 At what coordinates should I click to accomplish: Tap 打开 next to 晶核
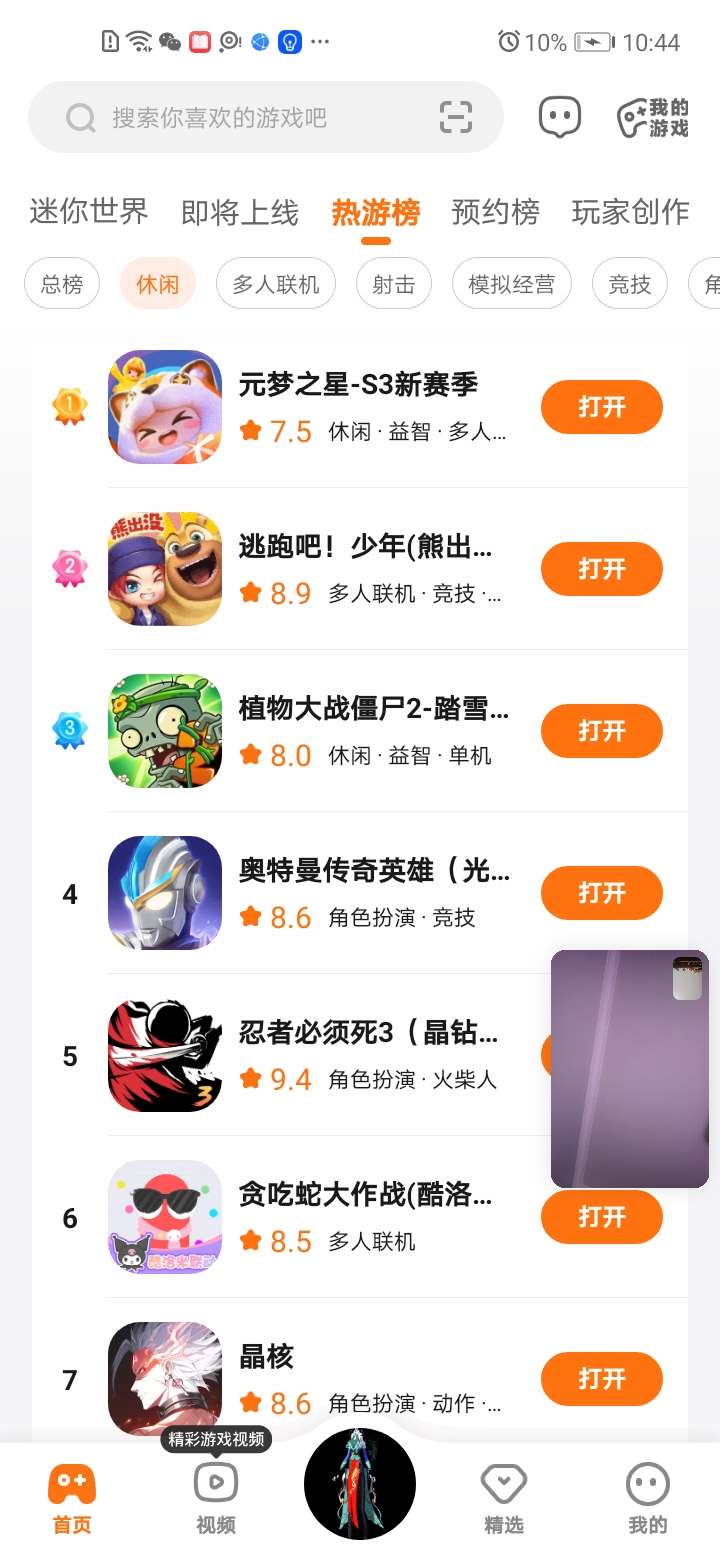pos(601,1379)
